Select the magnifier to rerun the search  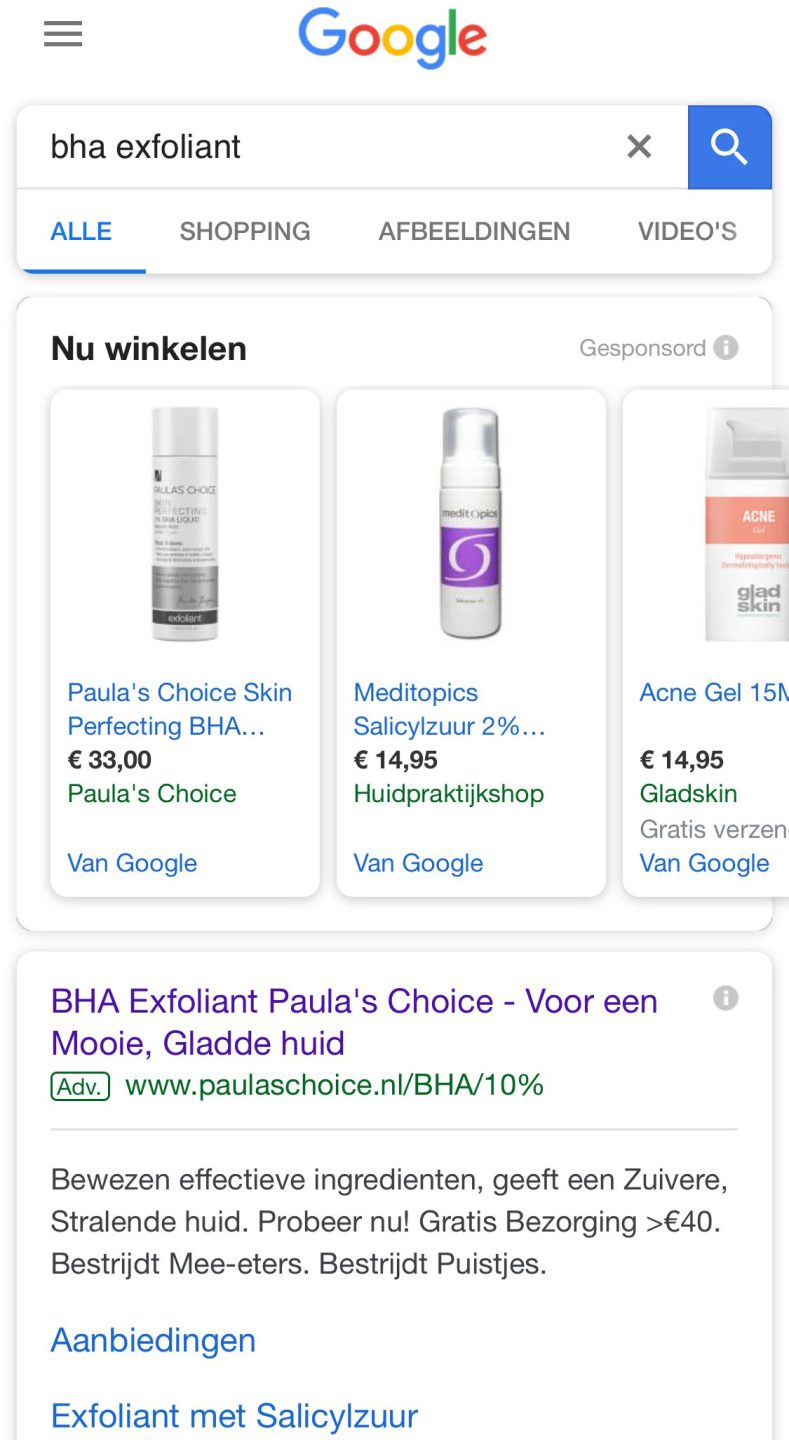pyautogui.click(x=729, y=146)
